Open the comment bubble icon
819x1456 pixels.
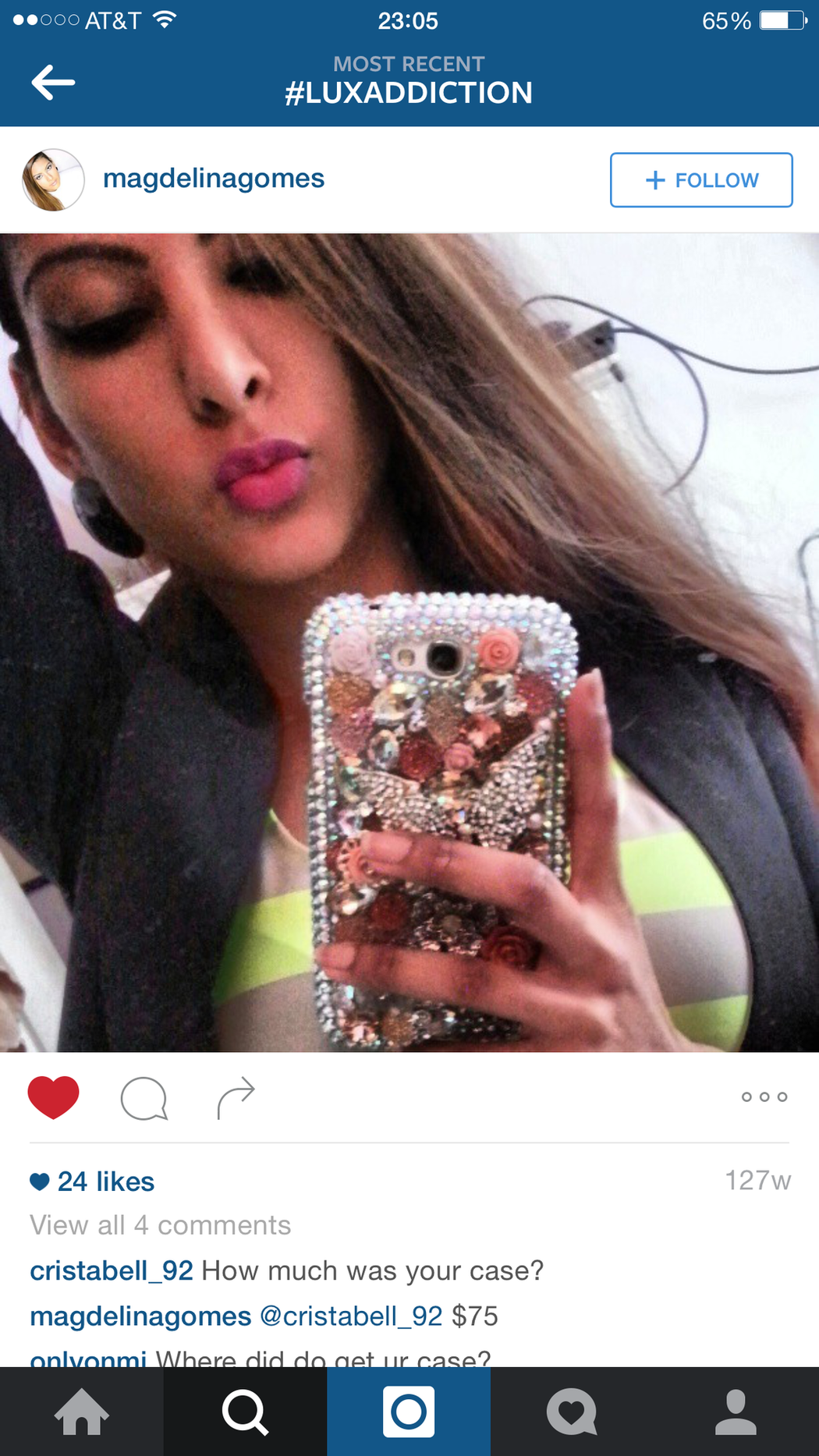click(144, 1098)
